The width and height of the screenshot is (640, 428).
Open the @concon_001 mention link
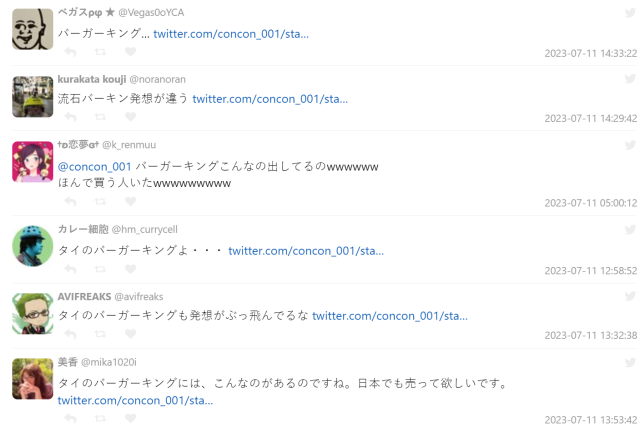pyautogui.click(x=94, y=166)
